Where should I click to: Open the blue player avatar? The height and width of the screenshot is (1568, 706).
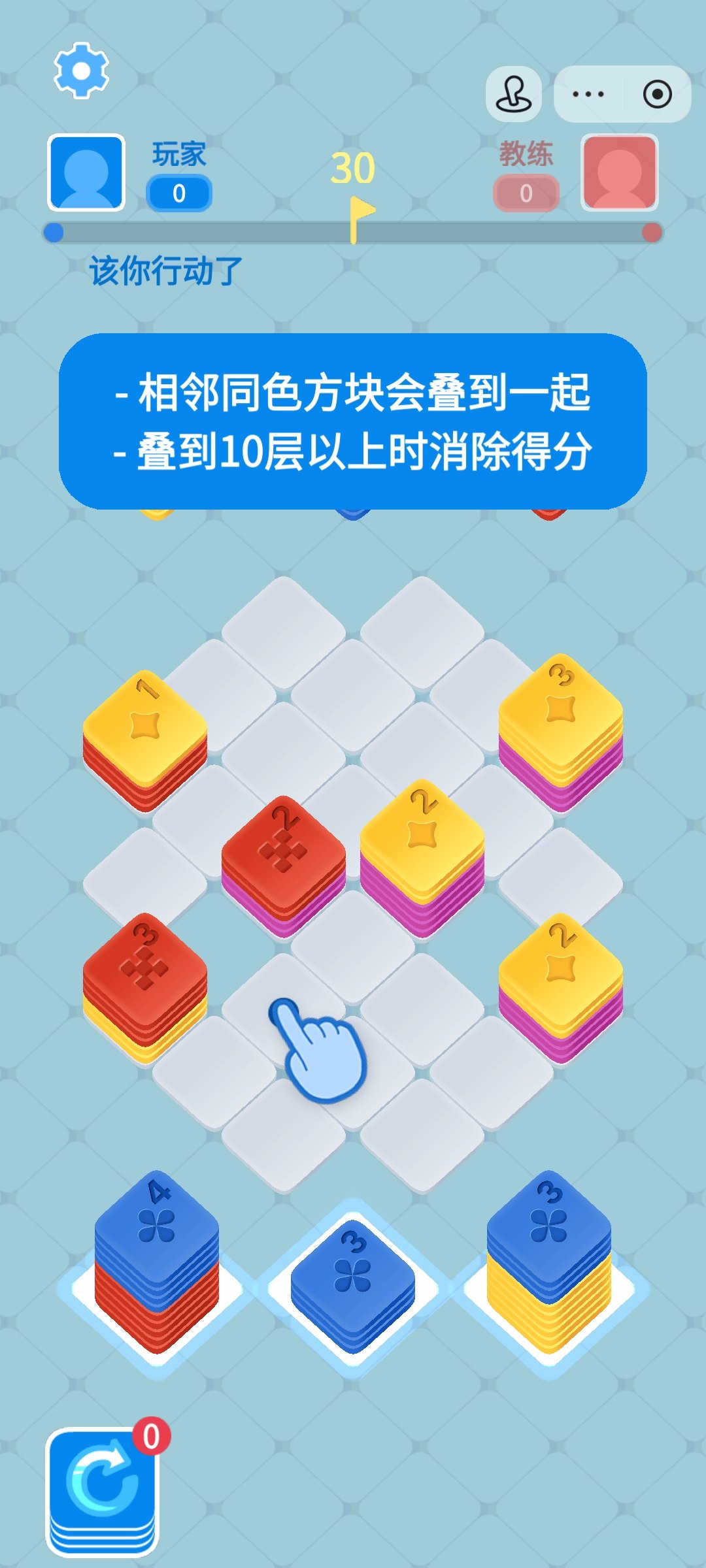(x=86, y=173)
